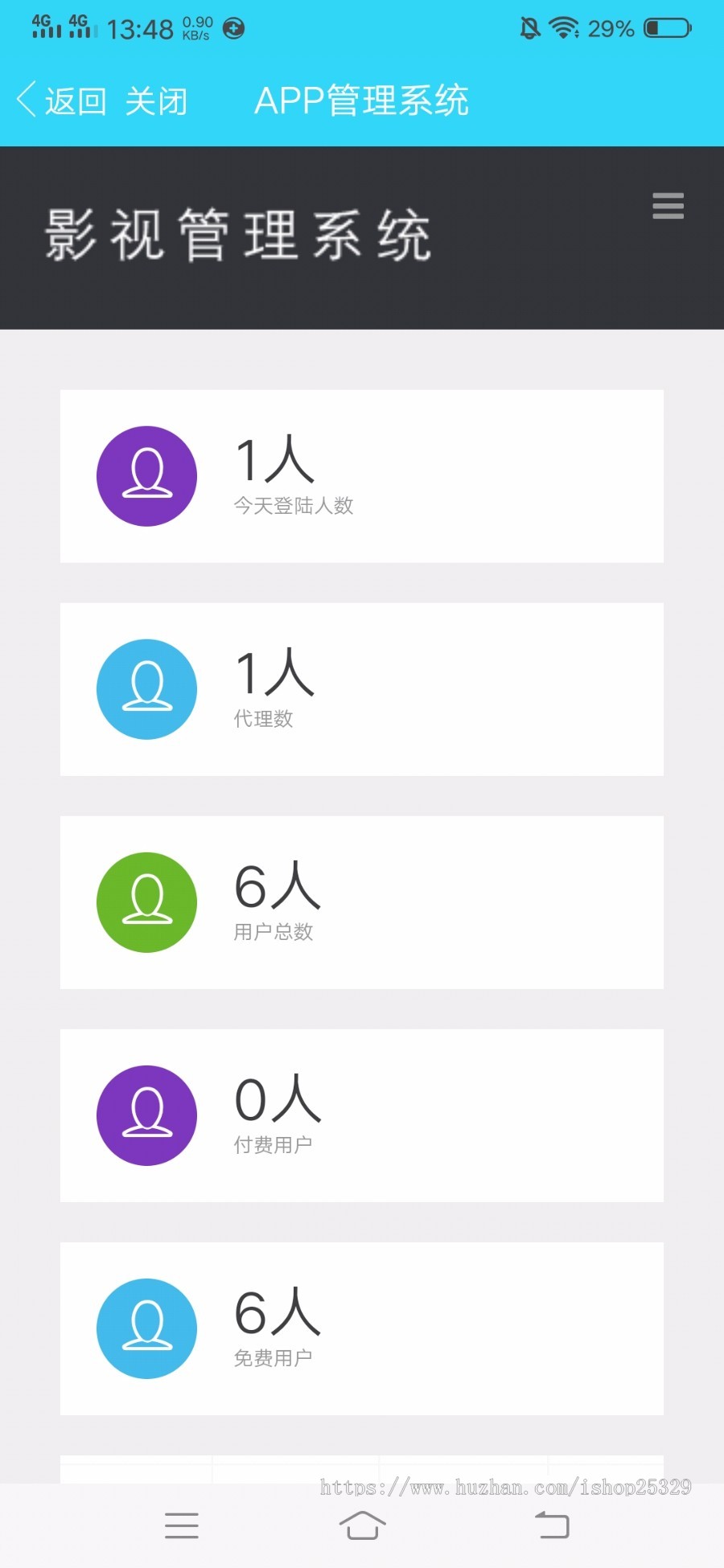Open the 用户总数 card showing 6人
The width and height of the screenshot is (724, 1568).
pos(360,902)
